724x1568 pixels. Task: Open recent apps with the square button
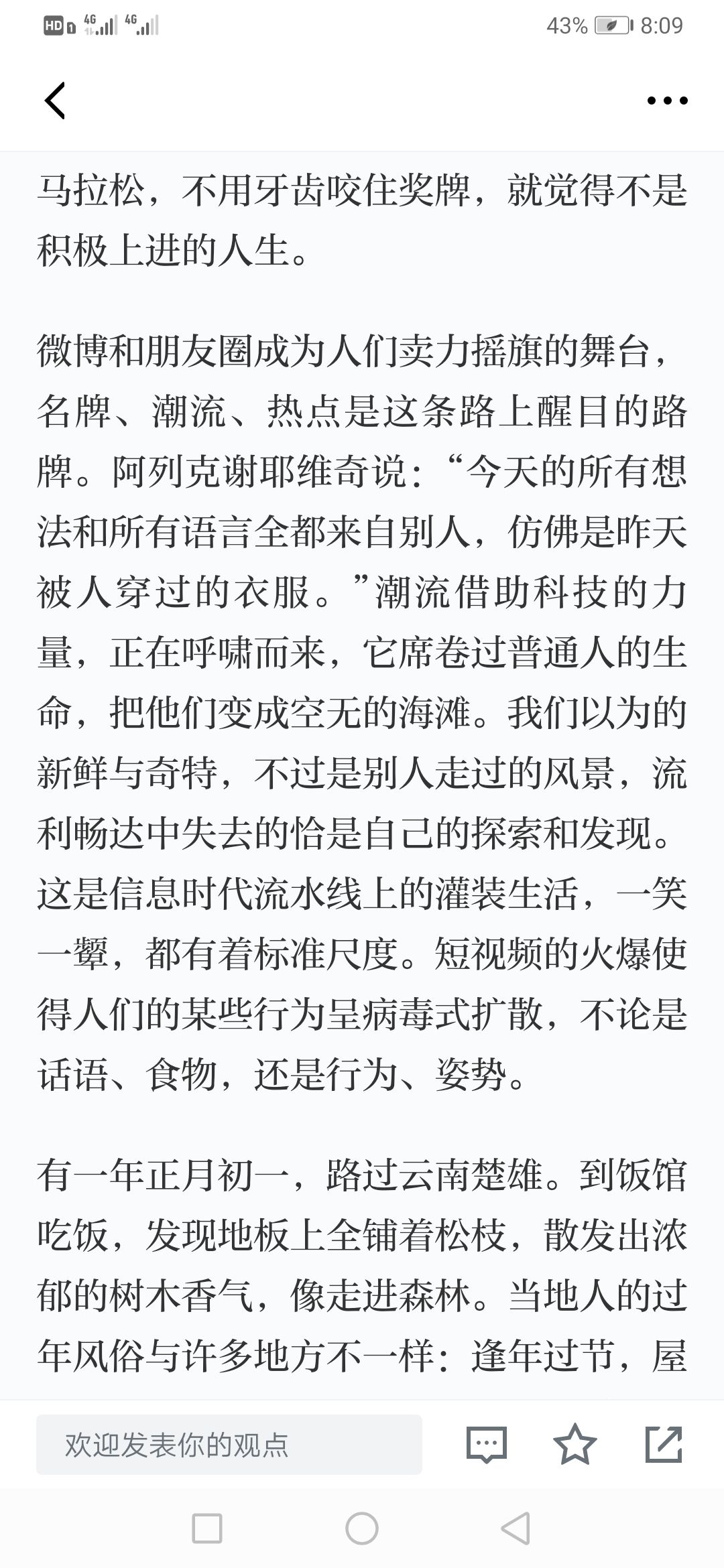coord(207,1528)
